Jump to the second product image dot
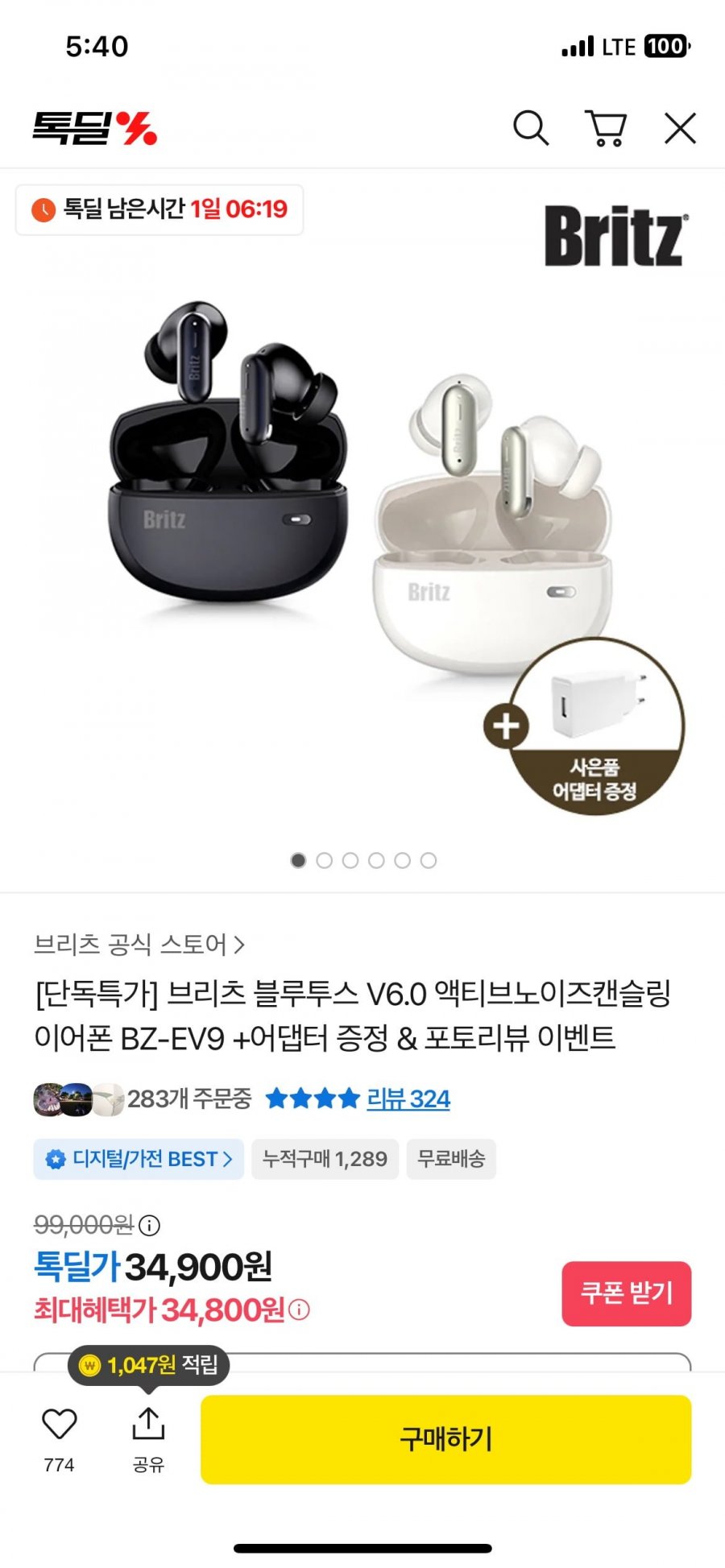 pos(325,860)
